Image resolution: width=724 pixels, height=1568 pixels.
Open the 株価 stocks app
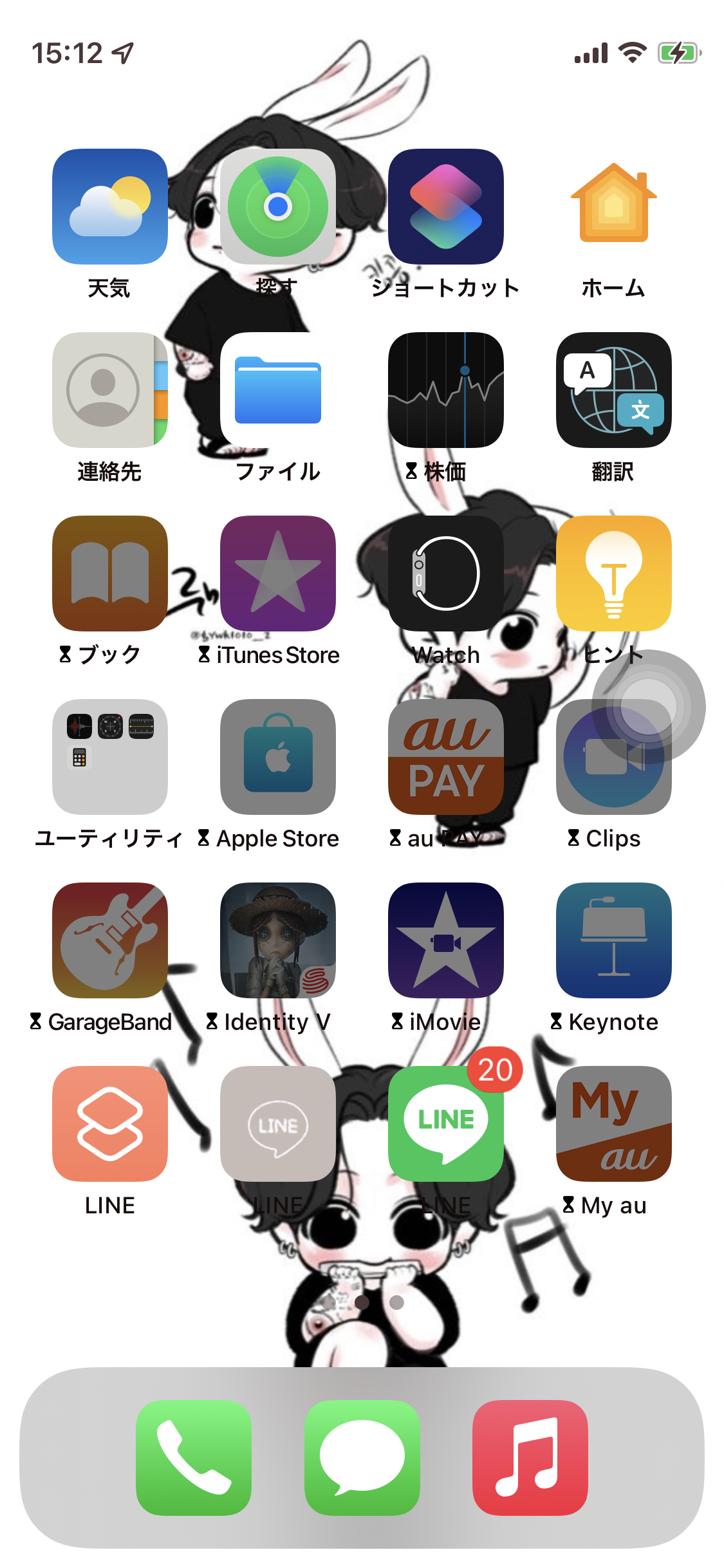click(x=446, y=390)
